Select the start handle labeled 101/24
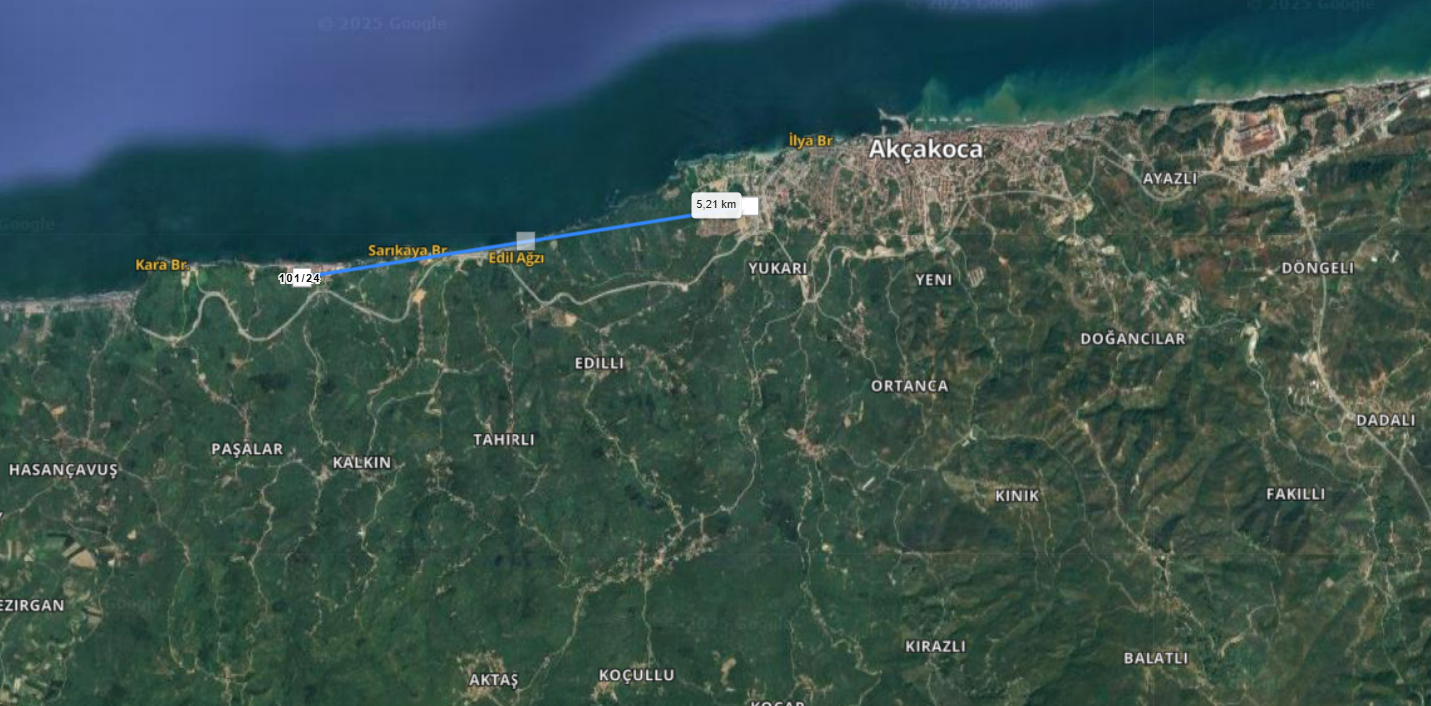The height and width of the screenshot is (706, 1431). 300,278
